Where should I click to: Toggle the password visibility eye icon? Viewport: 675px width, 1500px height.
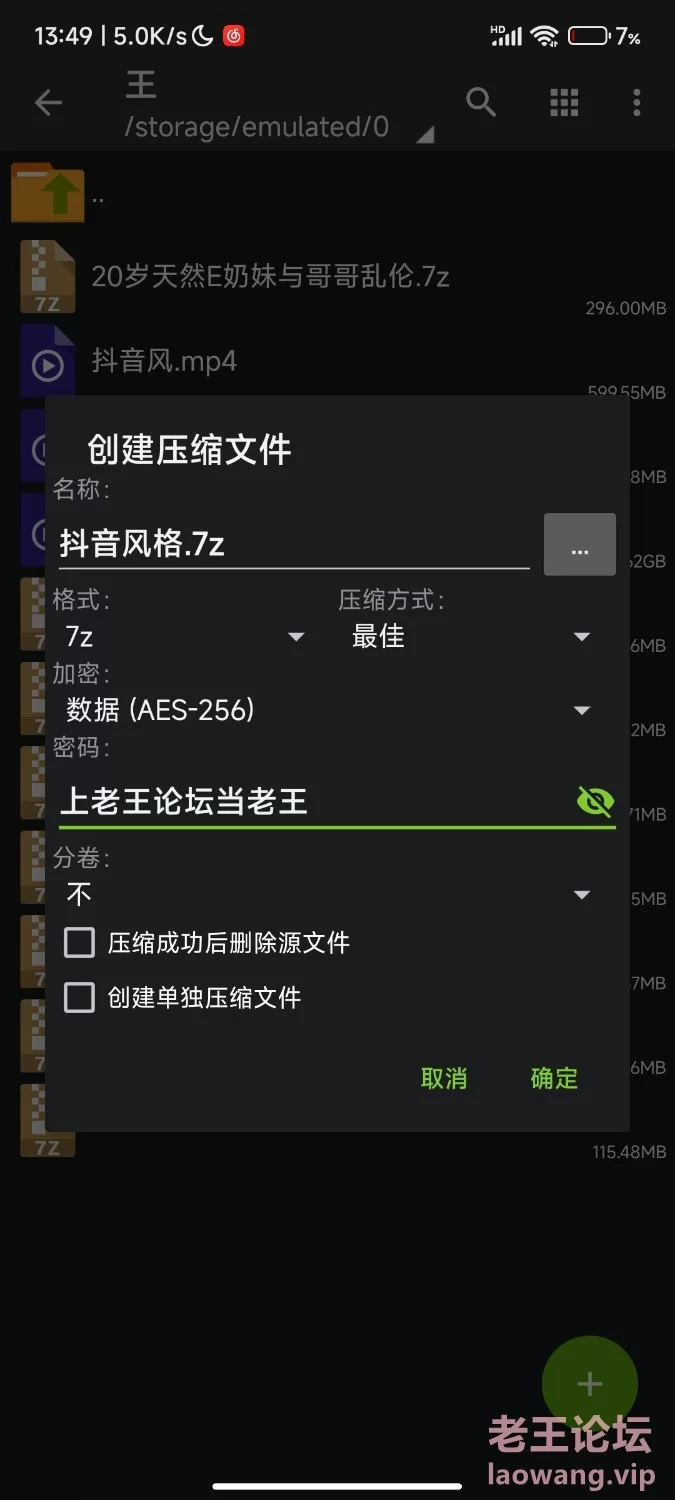pyautogui.click(x=595, y=801)
